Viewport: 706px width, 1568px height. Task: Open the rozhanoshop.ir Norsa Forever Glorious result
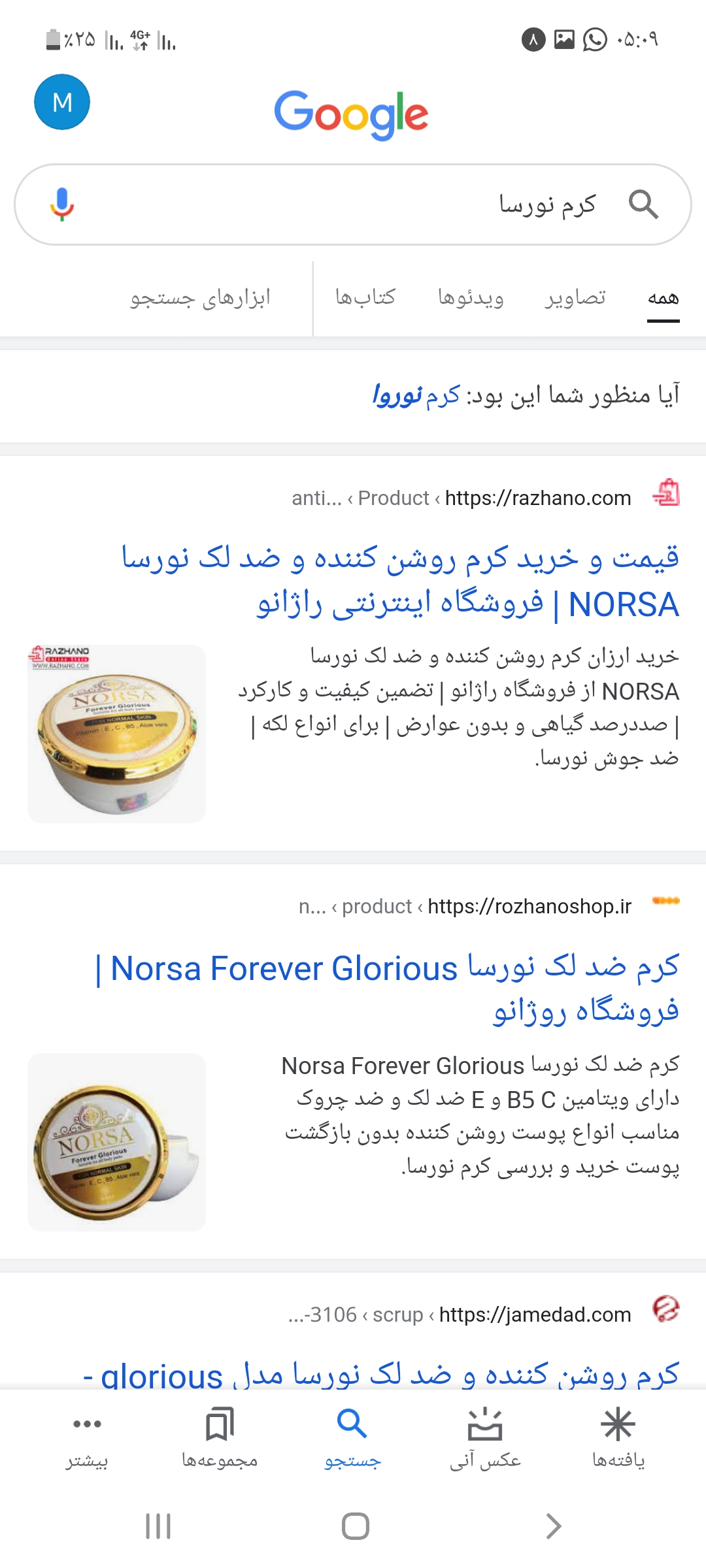pyautogui.click(x=388, y=988)
